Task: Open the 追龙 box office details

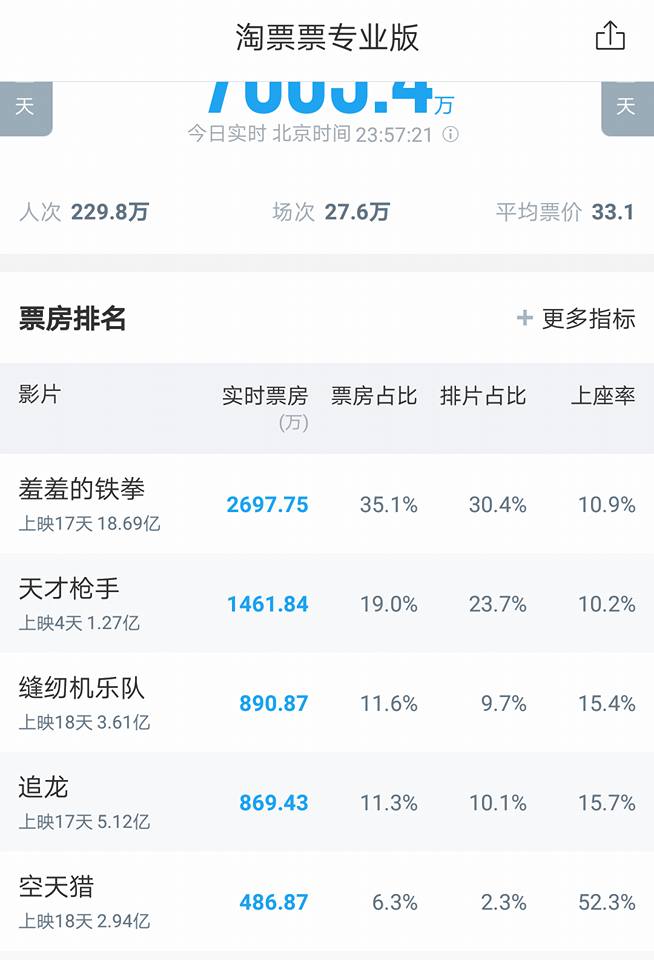Action: click(x=44, y=787)
